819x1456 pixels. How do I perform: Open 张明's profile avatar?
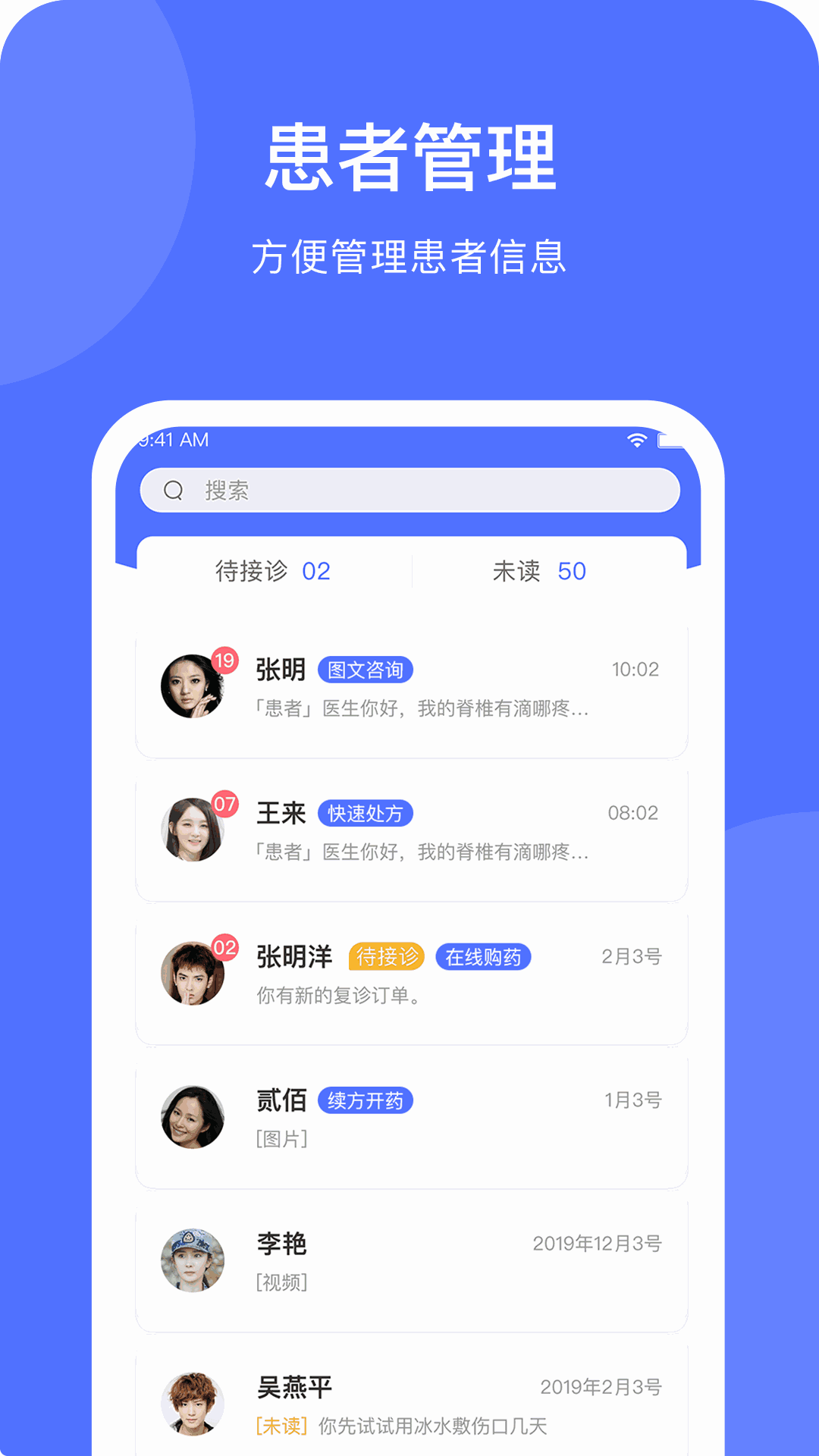[x=192, y=685]
